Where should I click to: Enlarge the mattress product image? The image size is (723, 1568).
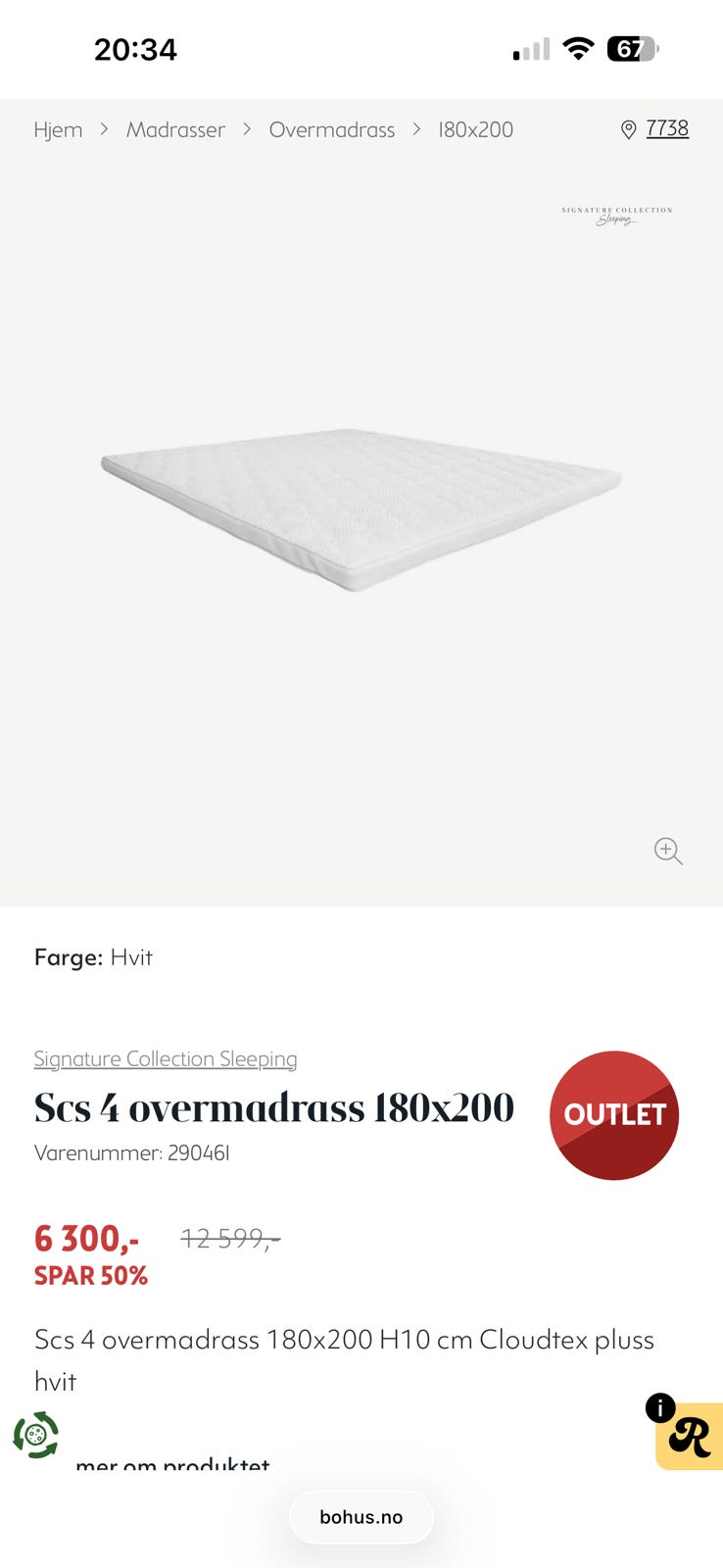tap(668, 851)
